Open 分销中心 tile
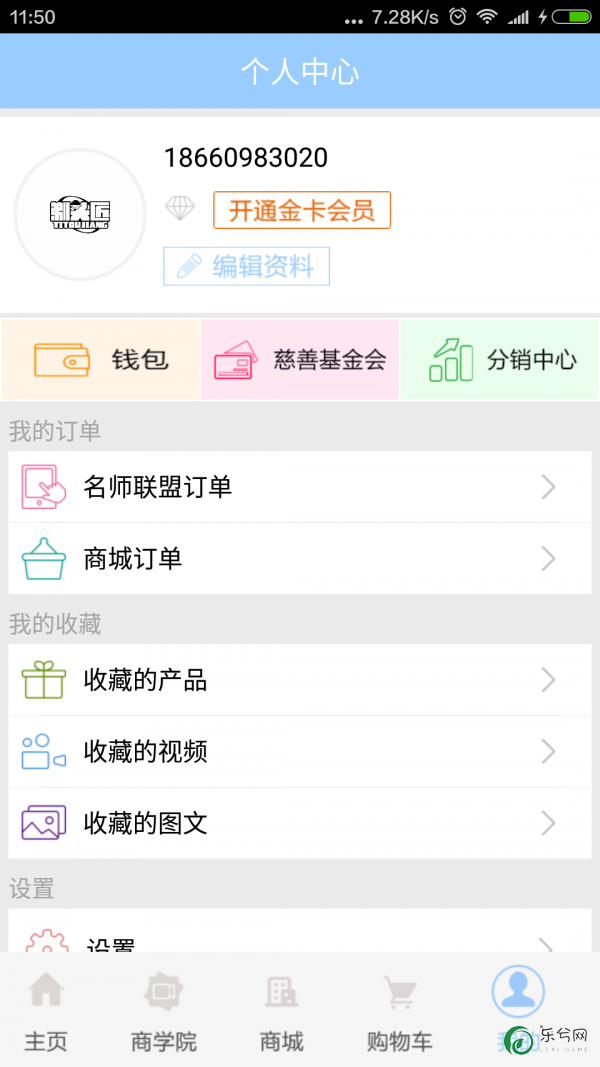The image size is (600, 1067). [500, 359]
